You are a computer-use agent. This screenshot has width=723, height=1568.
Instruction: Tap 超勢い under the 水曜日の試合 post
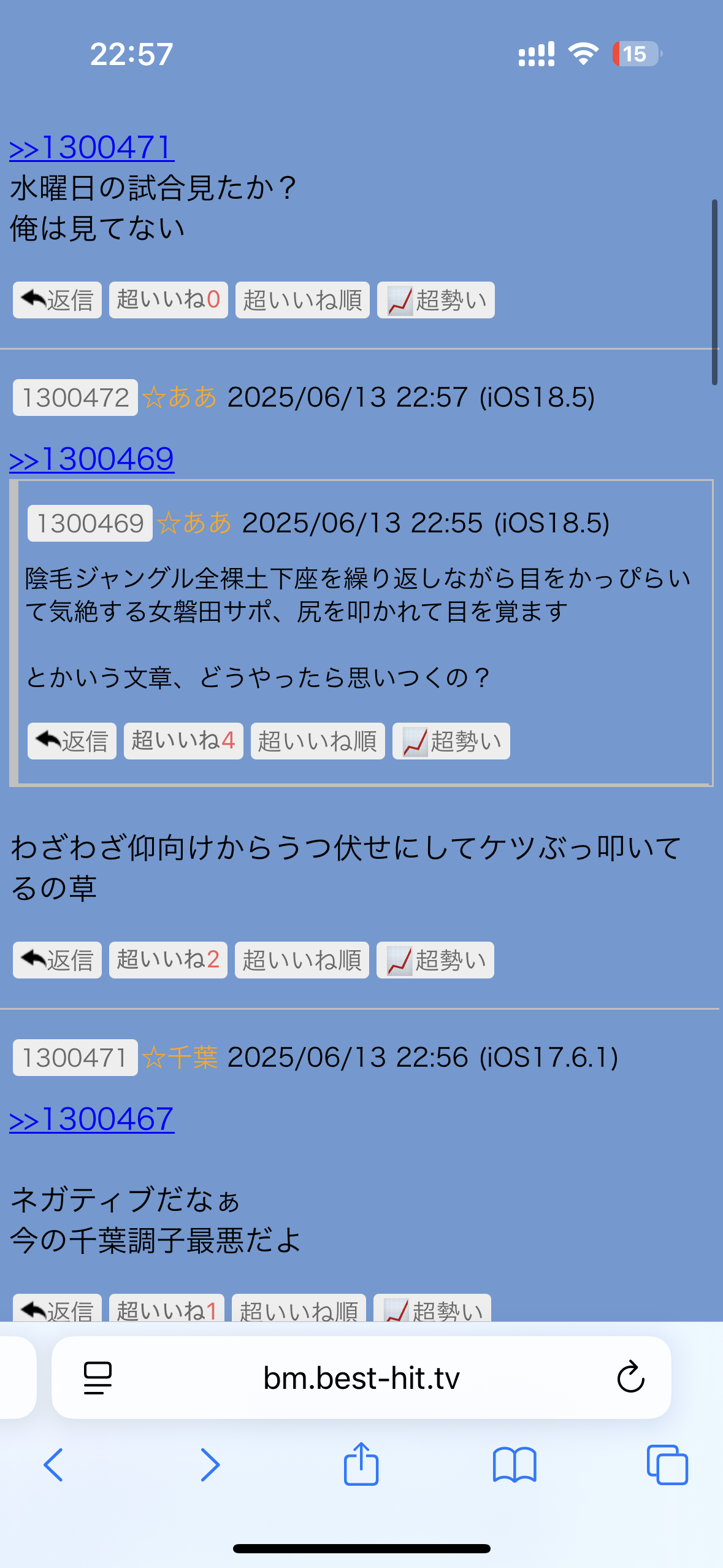[435, 300]
